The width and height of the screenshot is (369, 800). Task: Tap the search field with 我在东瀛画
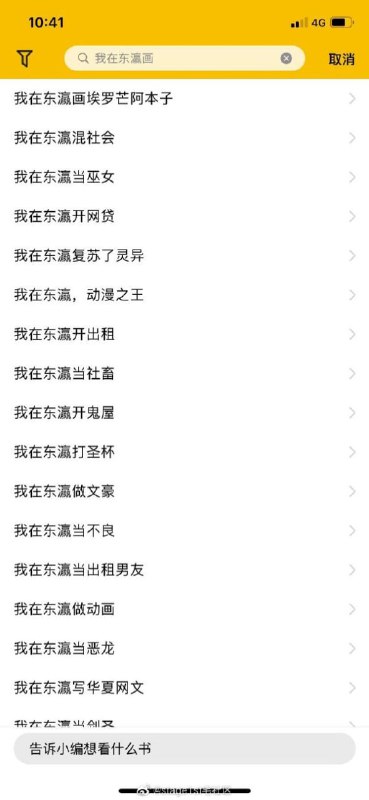coord(184,58)
